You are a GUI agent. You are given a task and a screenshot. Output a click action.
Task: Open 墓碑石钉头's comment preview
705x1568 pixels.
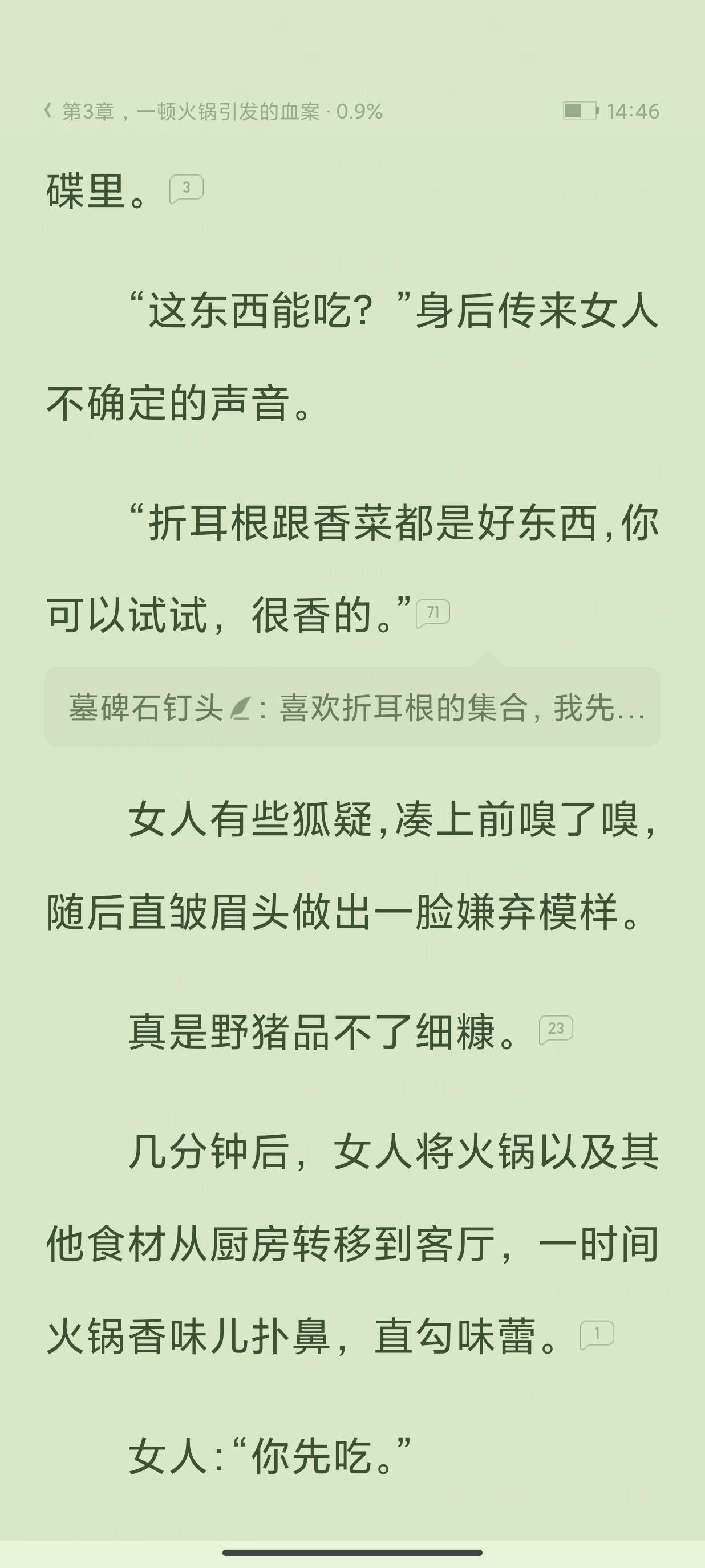tap(352, 707)
